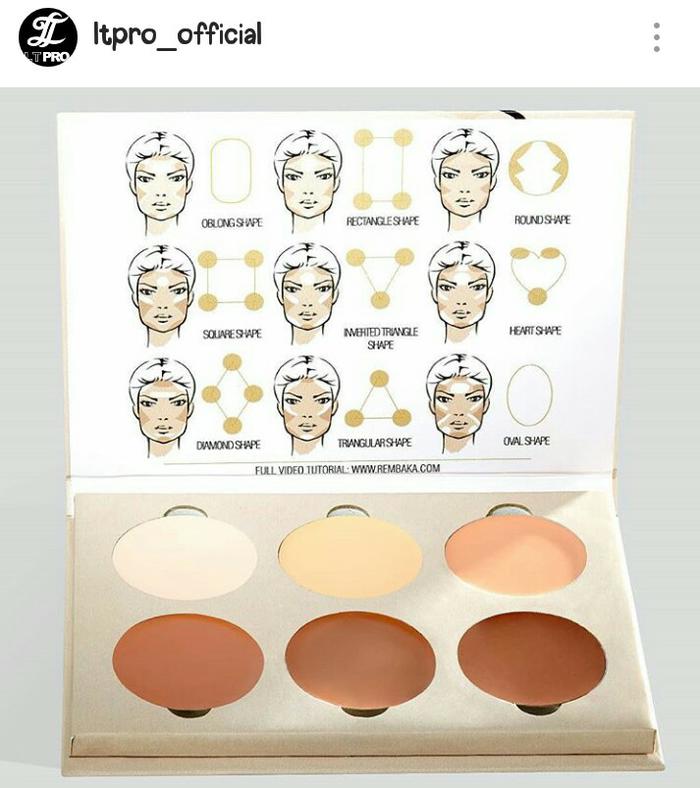Viewport: 700px width, 788px height.
Task: Open ltpro_official profile picture
Action: tap(47, 38)
